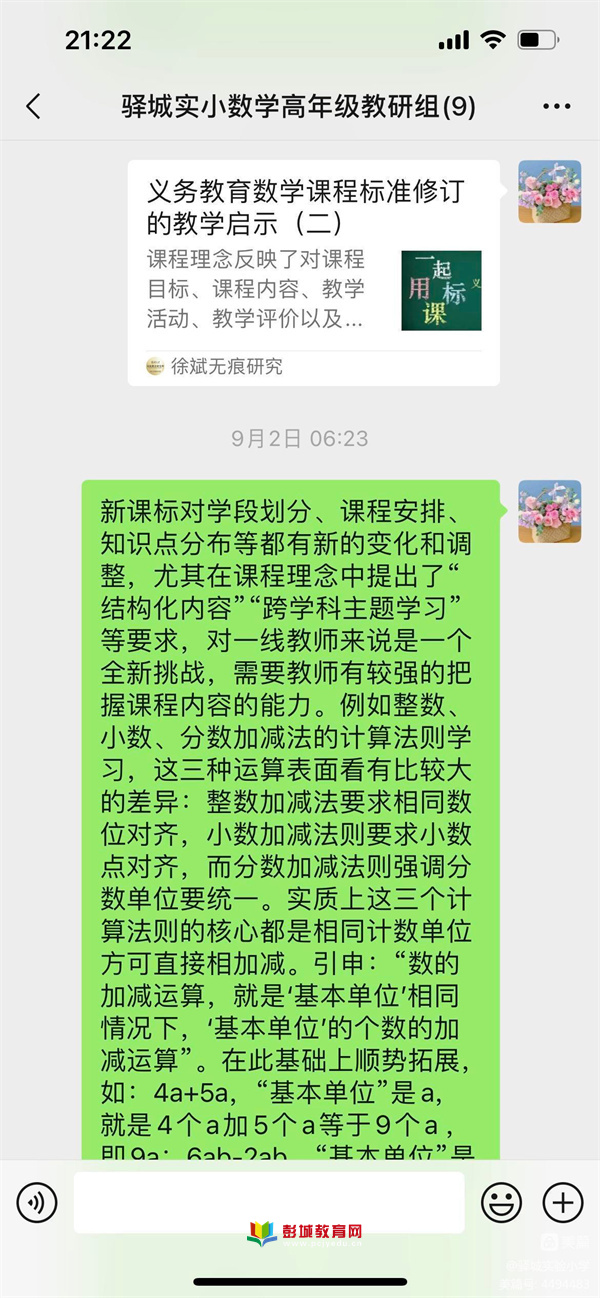Viewport: 600px width, 1298px height.
Task: Focus the message text field
Action: pos(268,1202)
